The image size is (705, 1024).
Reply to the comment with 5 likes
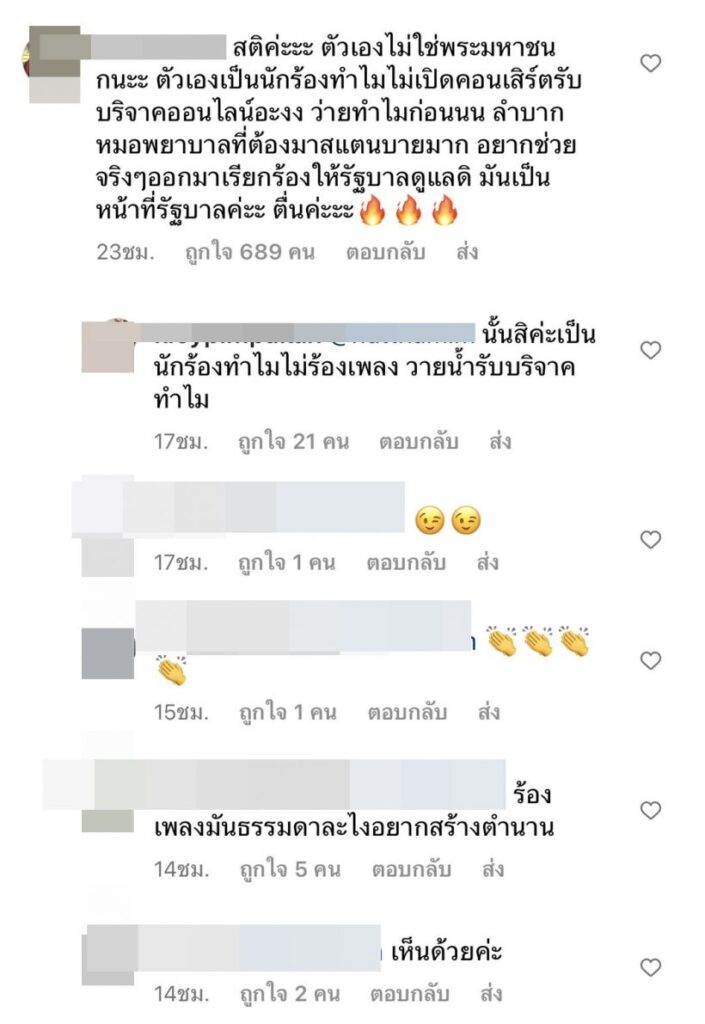(404, 870)
